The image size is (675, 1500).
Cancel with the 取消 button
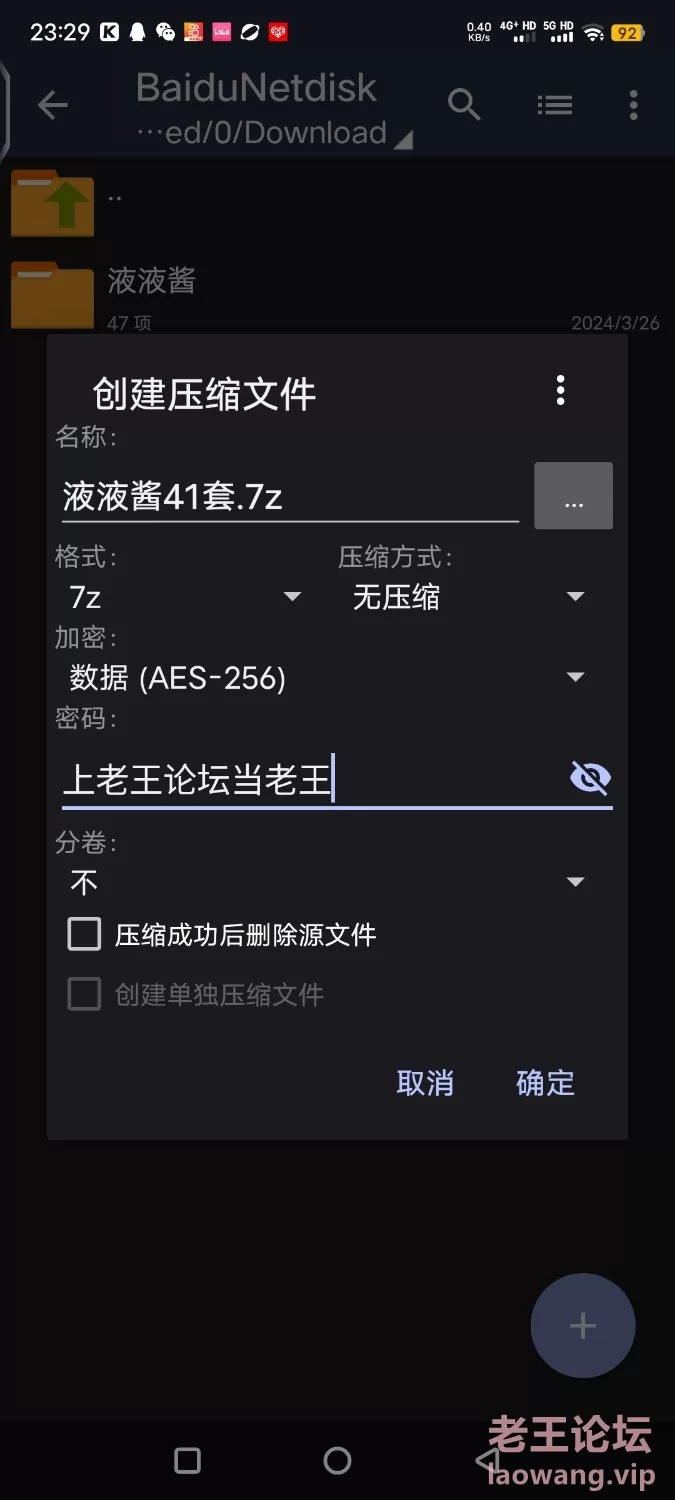(425, 1083)
